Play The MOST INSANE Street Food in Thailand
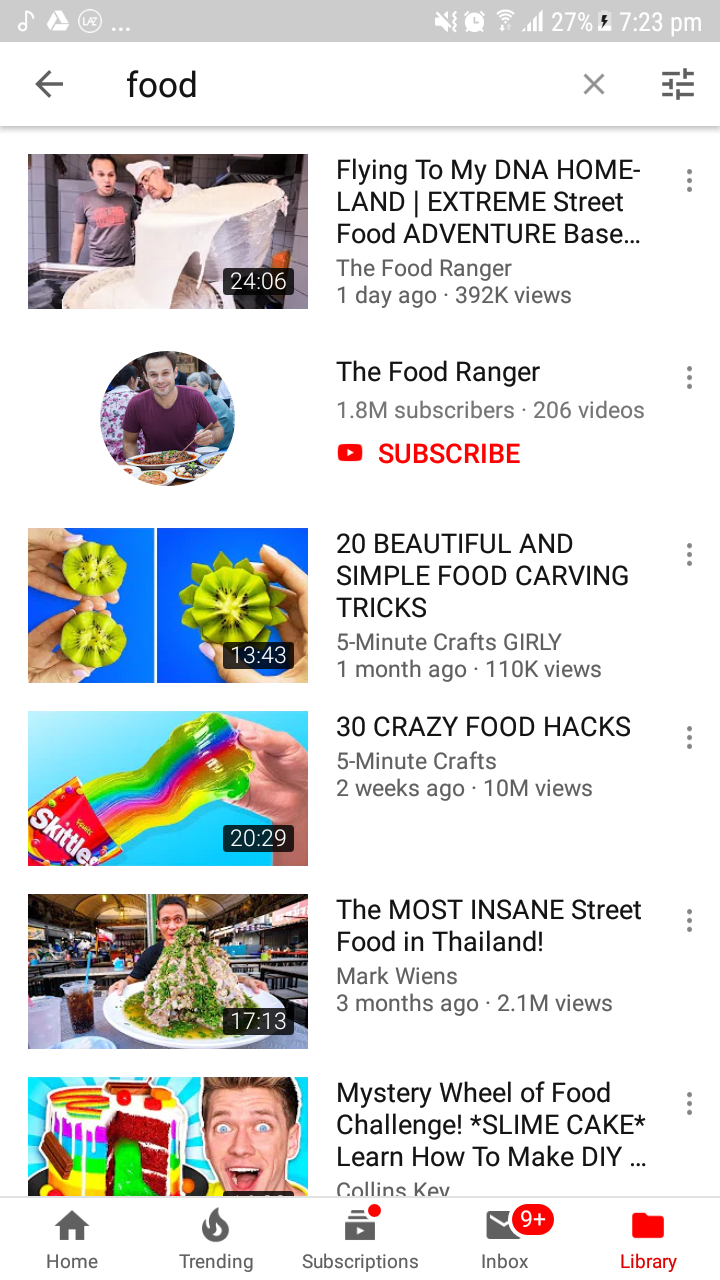The image size is (720, 1280). pos(168,971)
